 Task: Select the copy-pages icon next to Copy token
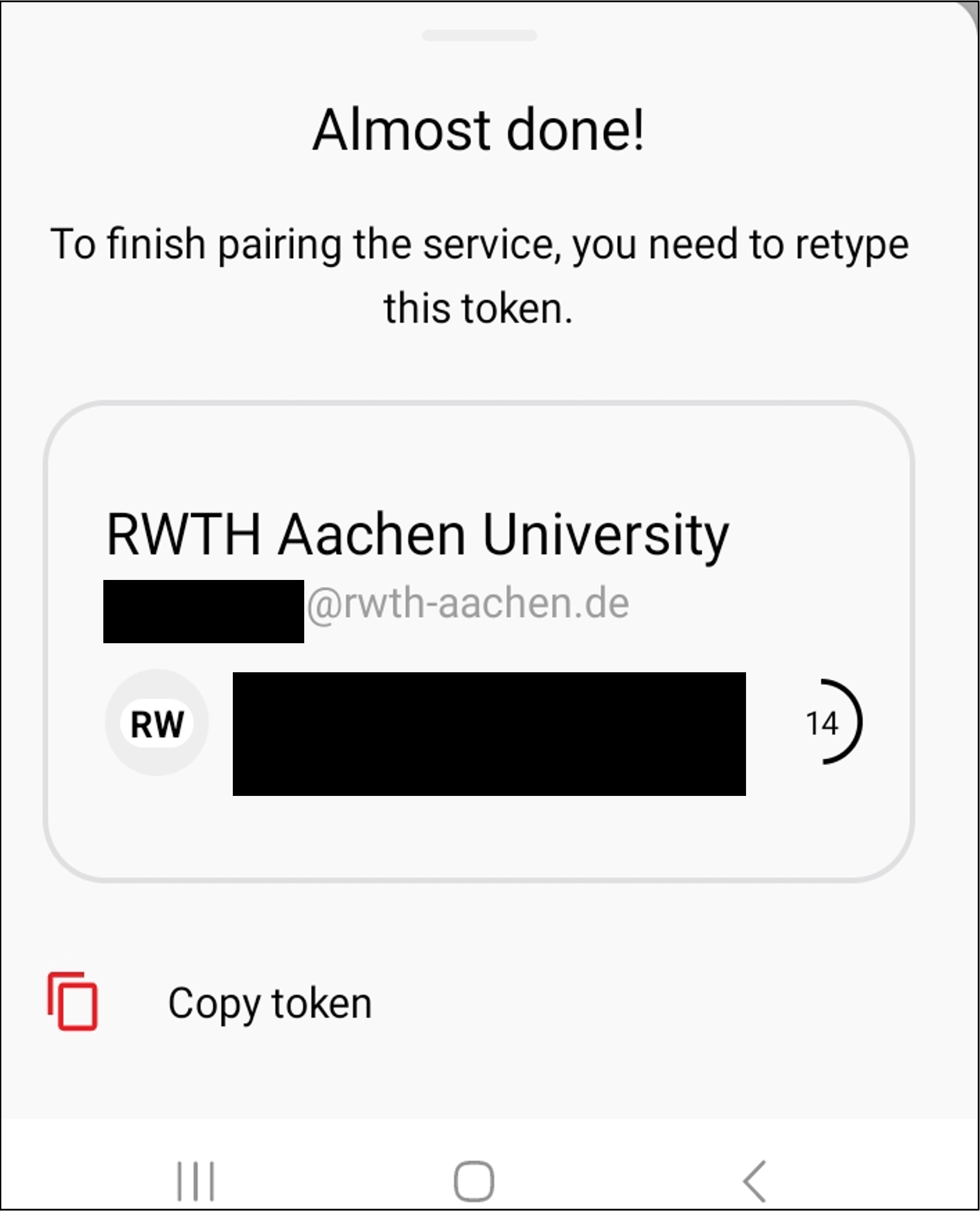pos(74,1003)
